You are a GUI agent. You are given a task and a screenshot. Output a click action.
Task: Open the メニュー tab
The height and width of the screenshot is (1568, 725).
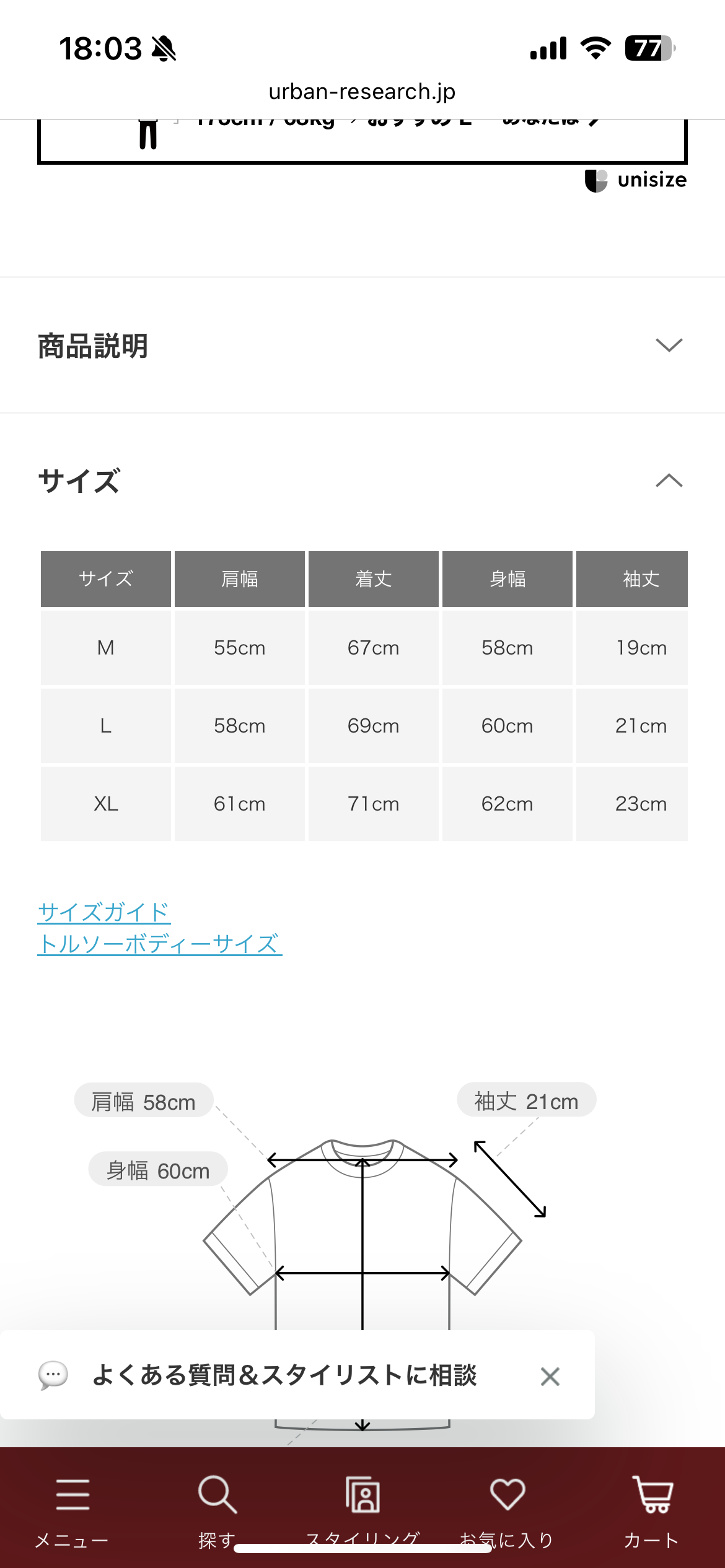point(72,1511)
